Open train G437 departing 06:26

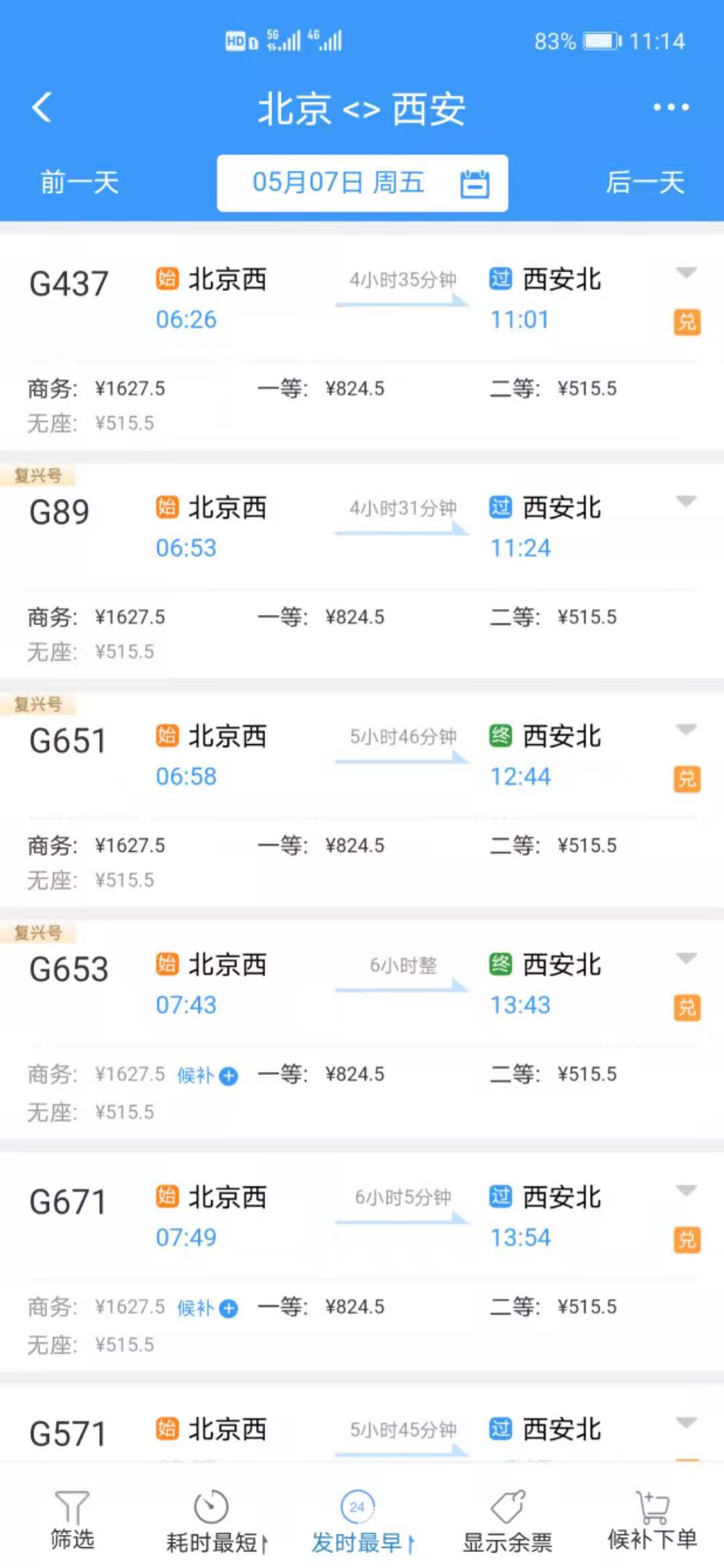click(x=362, y=343)
